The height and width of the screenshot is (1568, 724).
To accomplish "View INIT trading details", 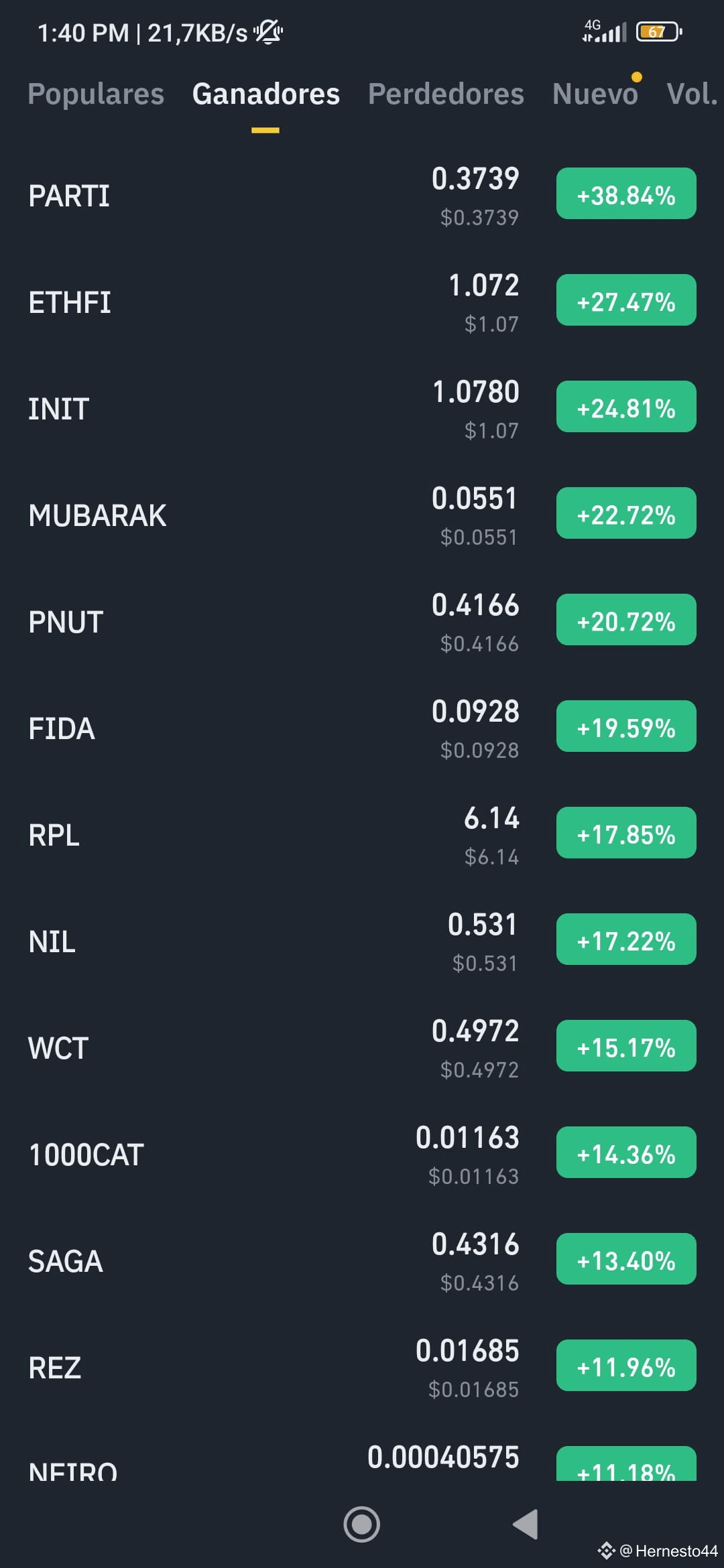I will click(x=362, y=408).
